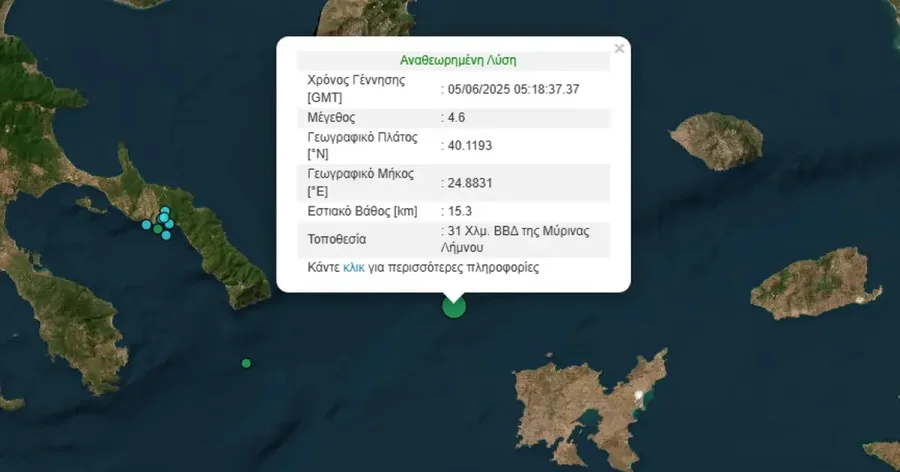Tap the large green earthquake marker below the popup
Image resolution: width=900 pixels, height=472 pixels.
click(x=454, y=307)
